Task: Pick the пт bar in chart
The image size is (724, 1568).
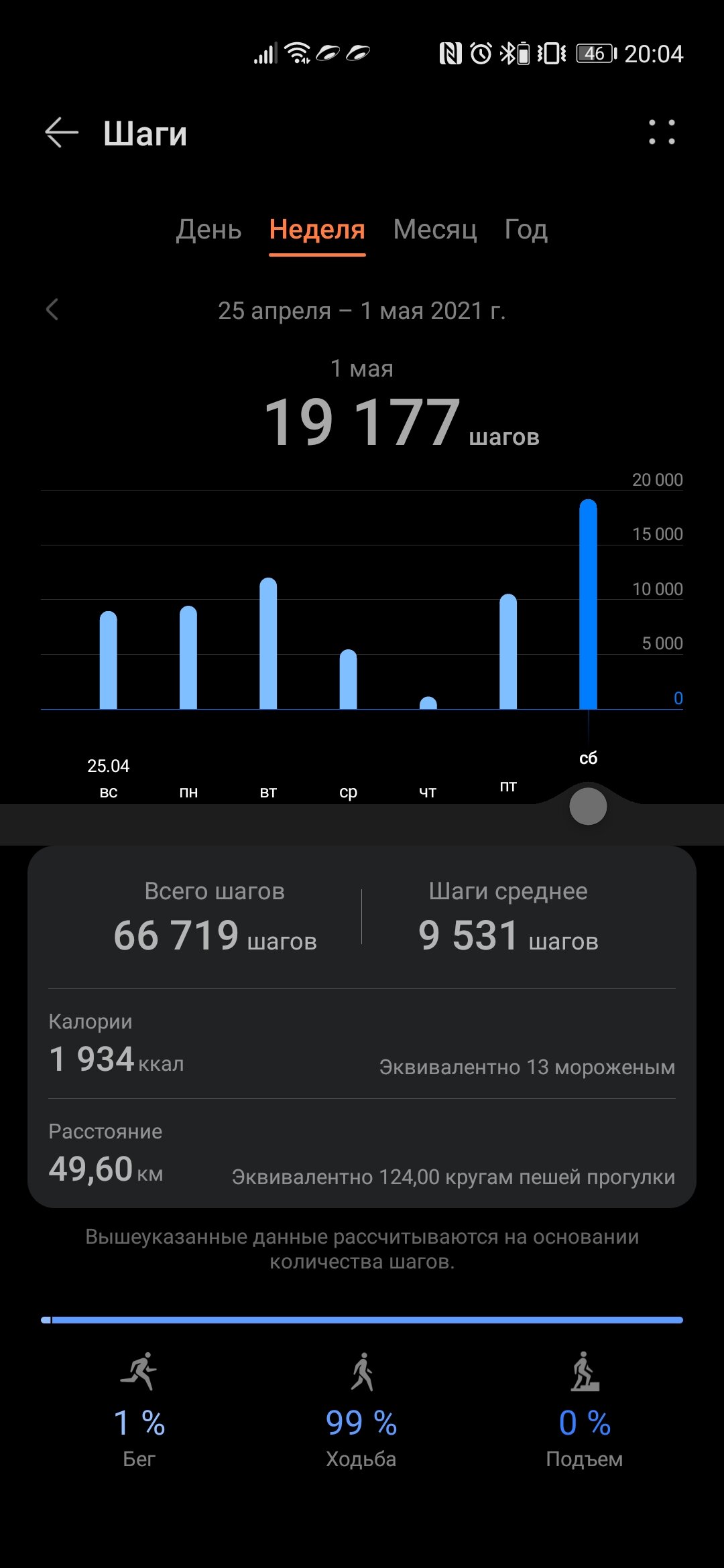Action: (508, 651)
